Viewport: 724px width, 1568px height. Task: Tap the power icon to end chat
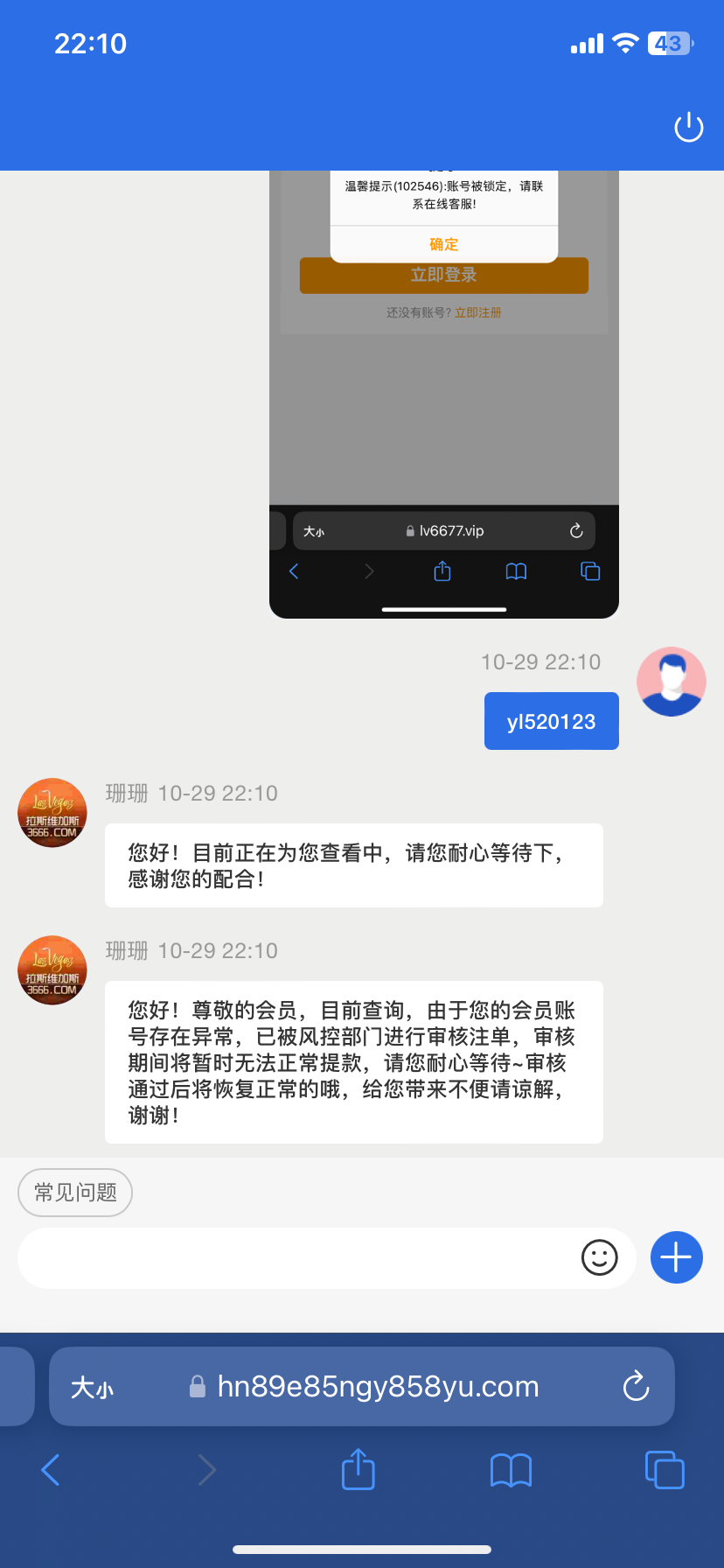point(689,128)
